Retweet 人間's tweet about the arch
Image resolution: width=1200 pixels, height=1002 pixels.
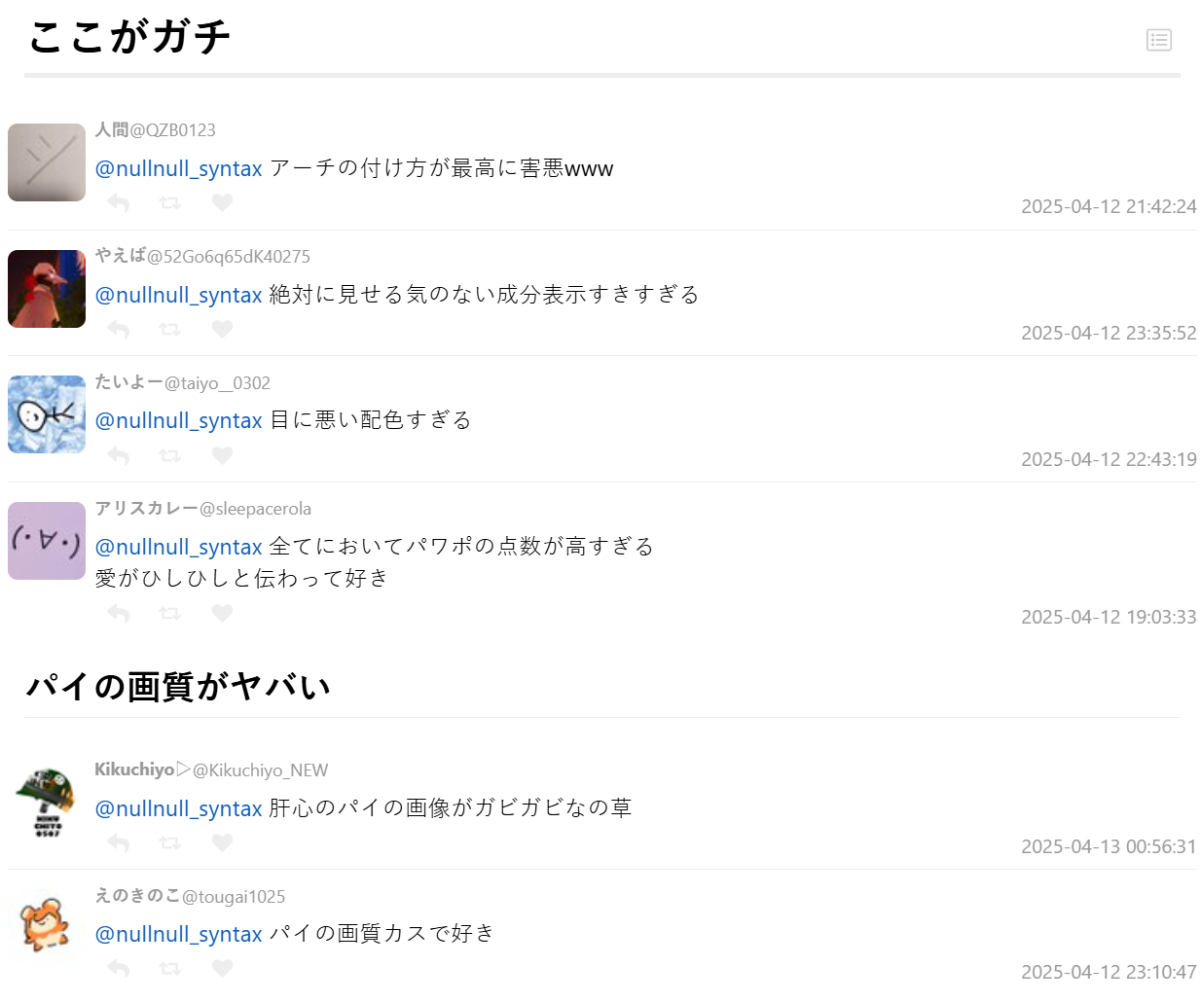point(170,203)
